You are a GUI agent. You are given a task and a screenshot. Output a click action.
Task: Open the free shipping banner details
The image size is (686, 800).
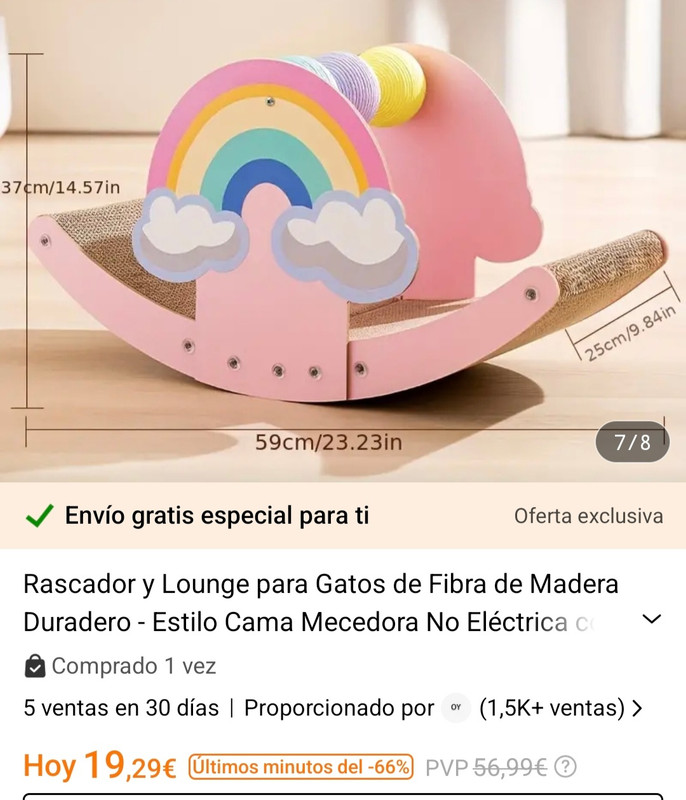[343, 516]
